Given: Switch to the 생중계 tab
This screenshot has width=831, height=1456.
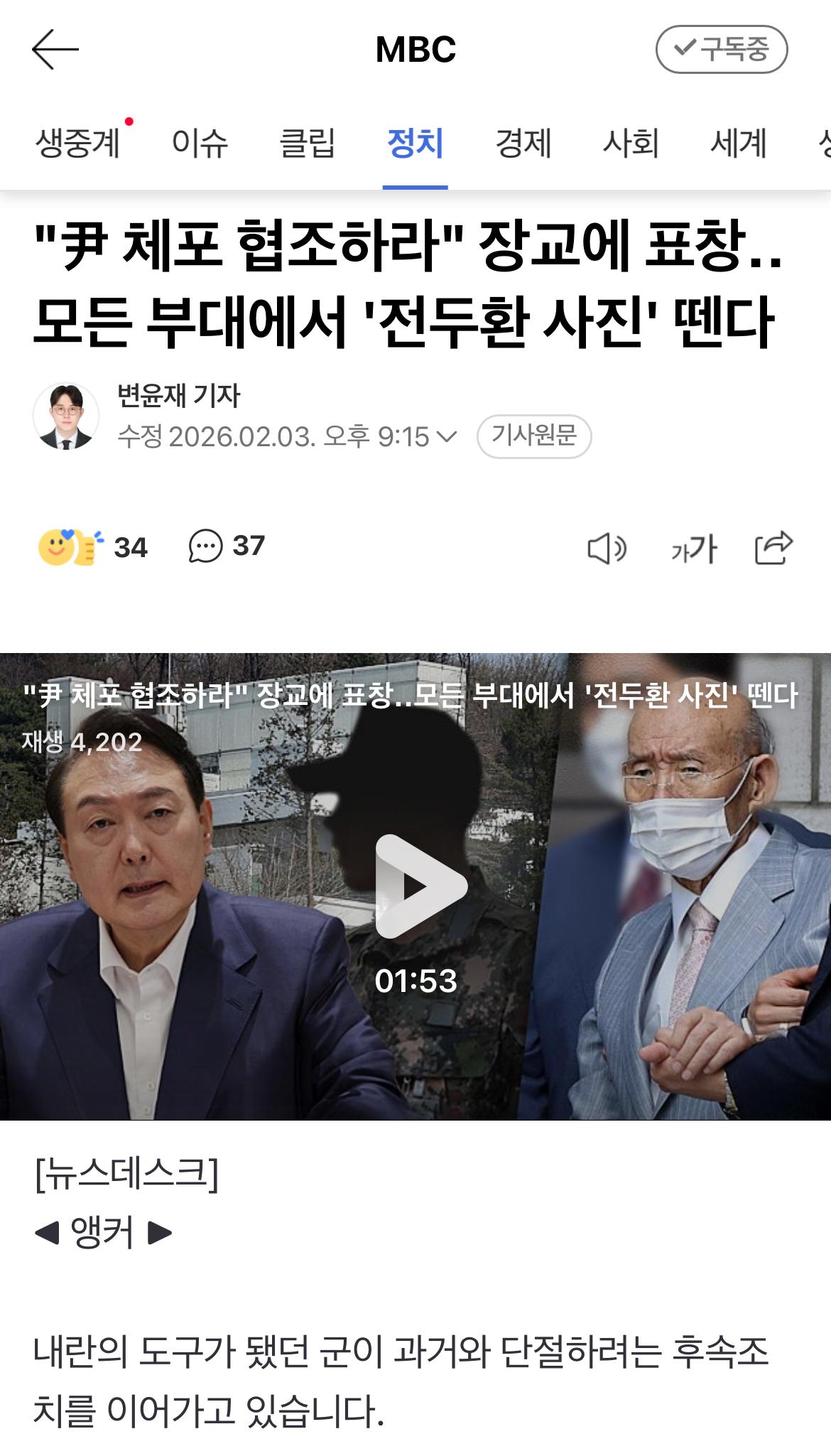Looking at the screenshot, I should coord(77,143).
